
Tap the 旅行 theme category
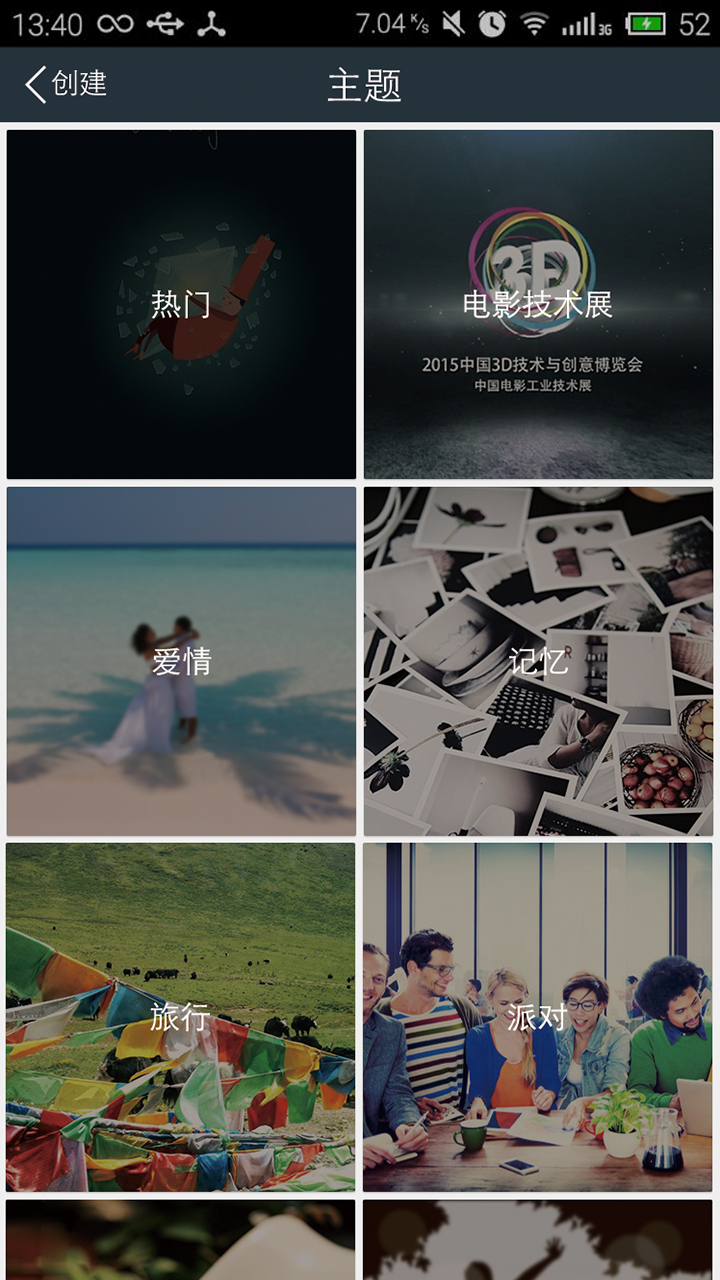tap(181, 1017)
